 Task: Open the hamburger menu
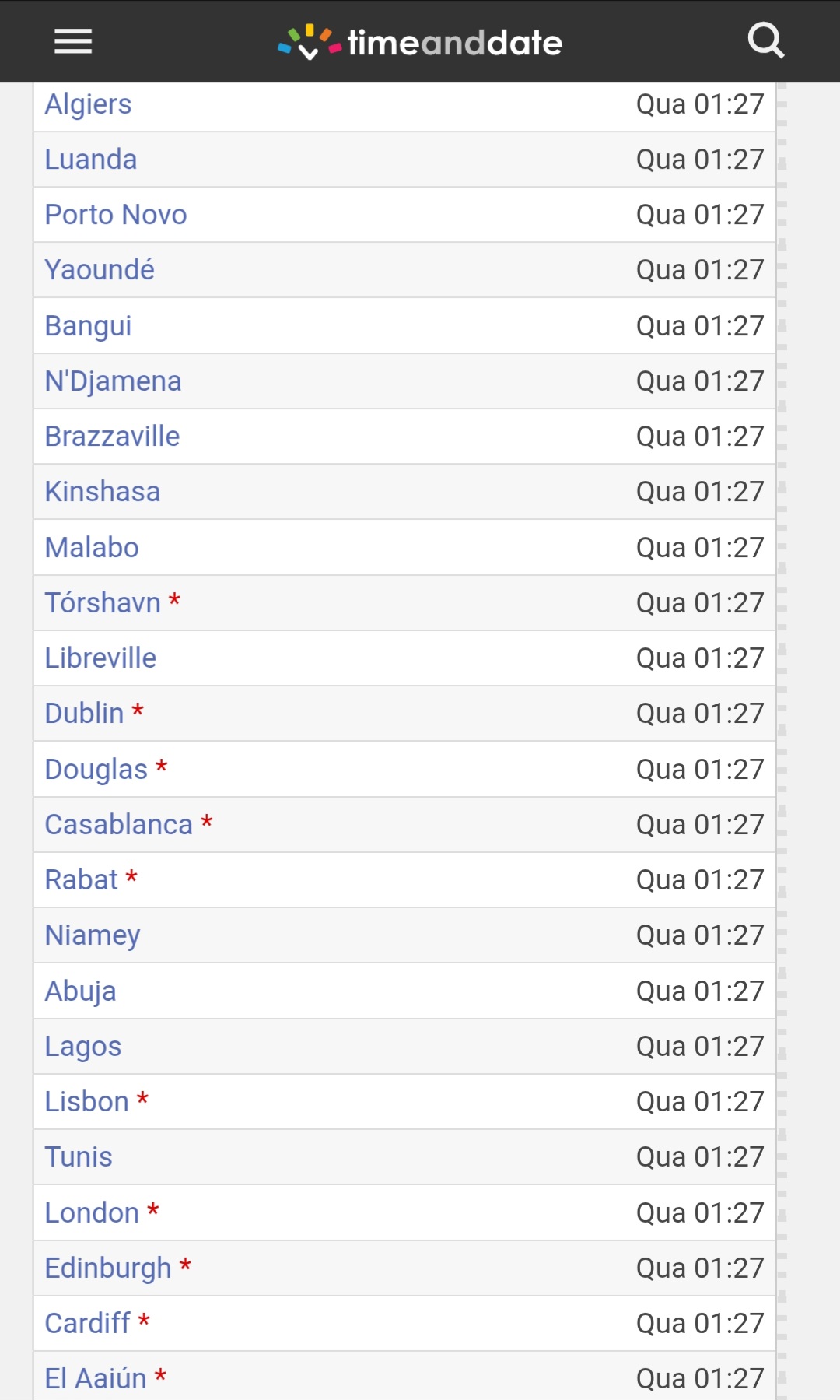pyautogui.click(x=73, y=41)
